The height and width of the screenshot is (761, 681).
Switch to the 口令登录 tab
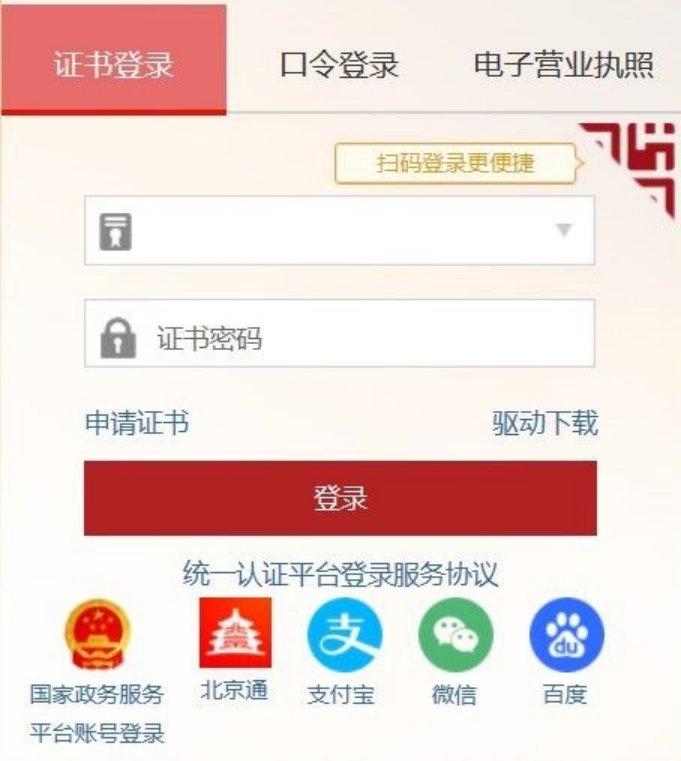[x=339, y=65]
